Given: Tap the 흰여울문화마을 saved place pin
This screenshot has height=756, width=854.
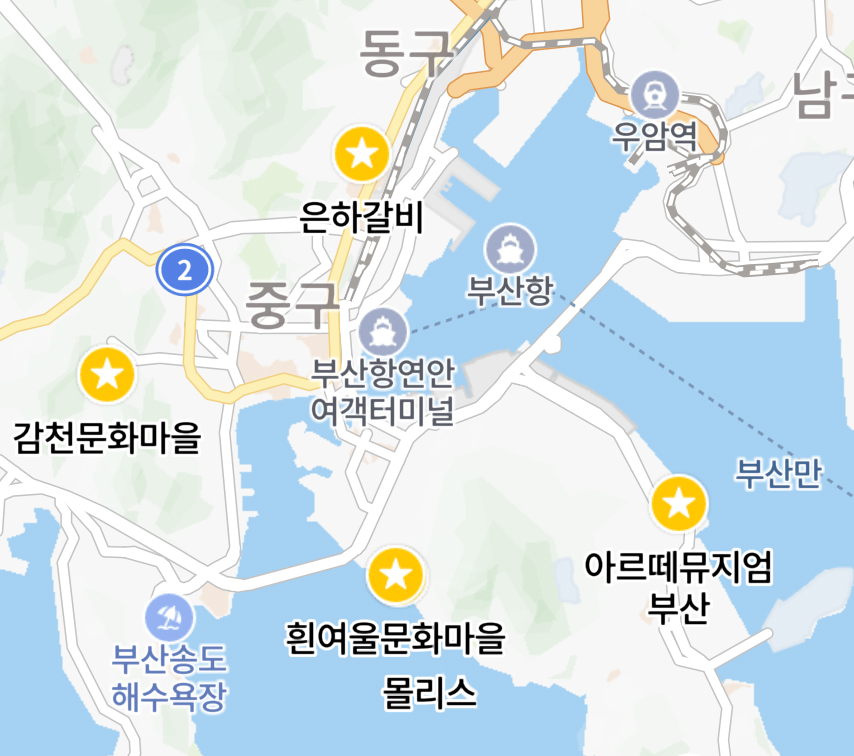Looking at the screenshot, I should click(x=396, y=574).
